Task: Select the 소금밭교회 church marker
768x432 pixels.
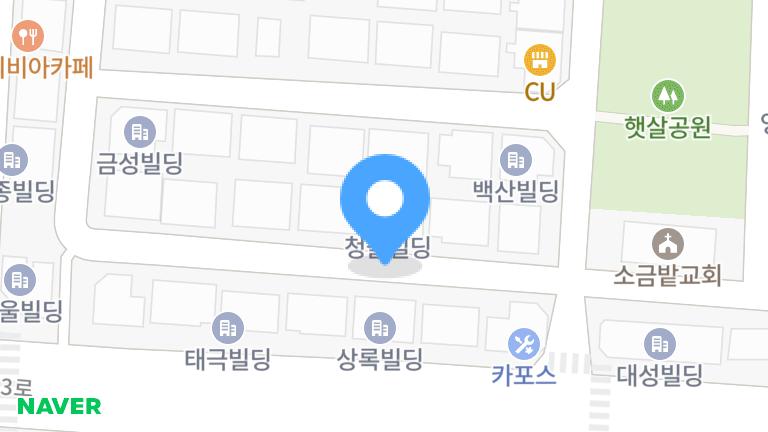Action: point(667,243)
